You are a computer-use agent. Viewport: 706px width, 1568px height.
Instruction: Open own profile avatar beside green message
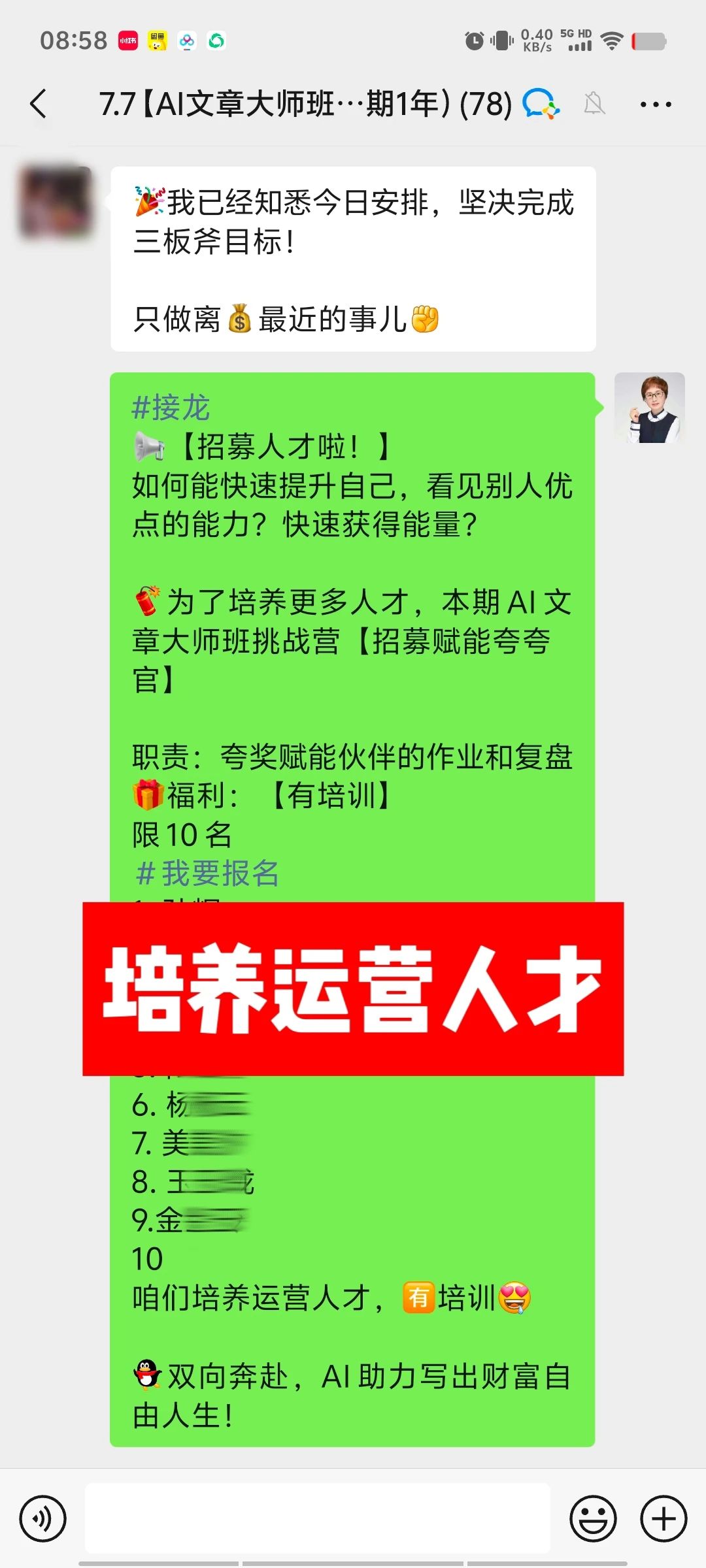pos(649,408)
